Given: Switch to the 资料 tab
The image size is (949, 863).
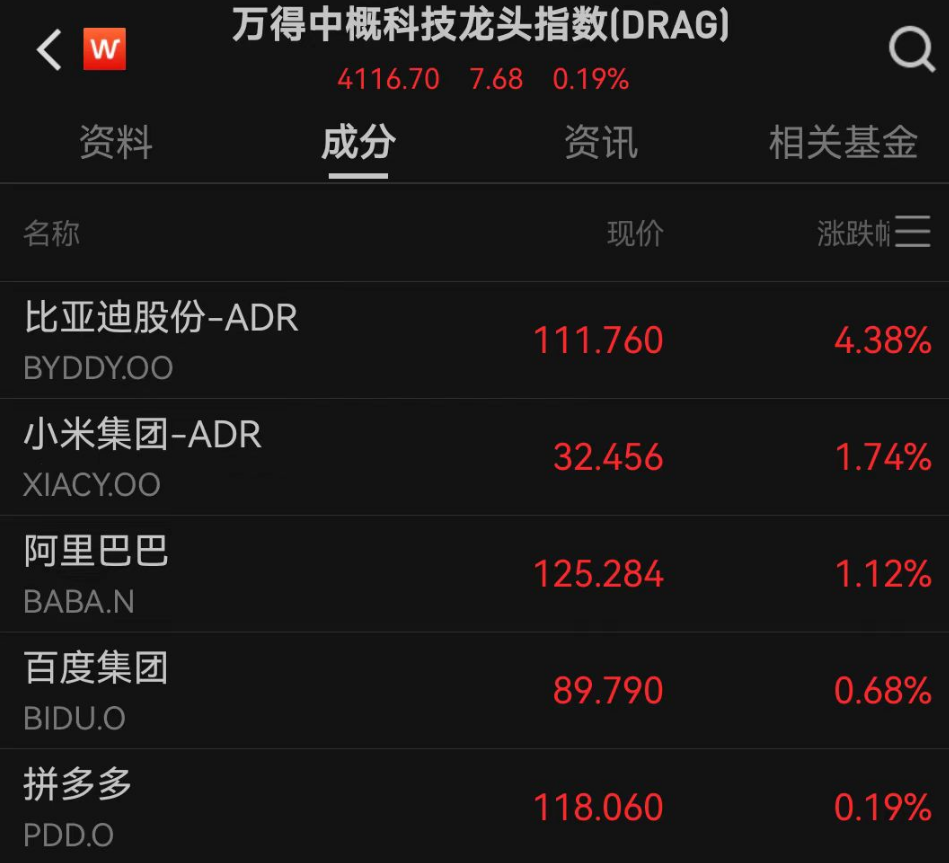Looking at the screenshot, I should tap(116, 143).
